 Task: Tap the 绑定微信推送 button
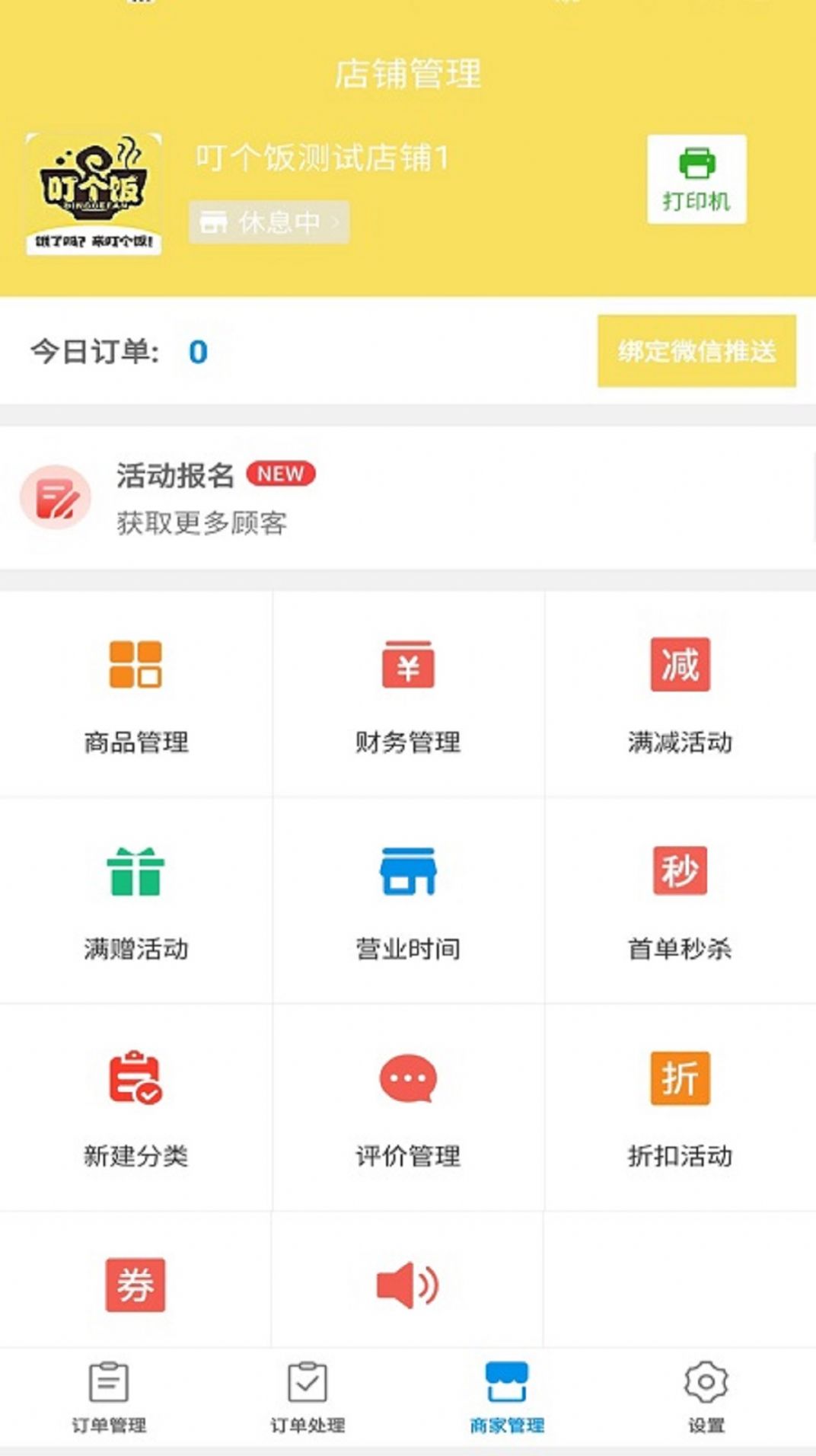click(x=696, y=351)
